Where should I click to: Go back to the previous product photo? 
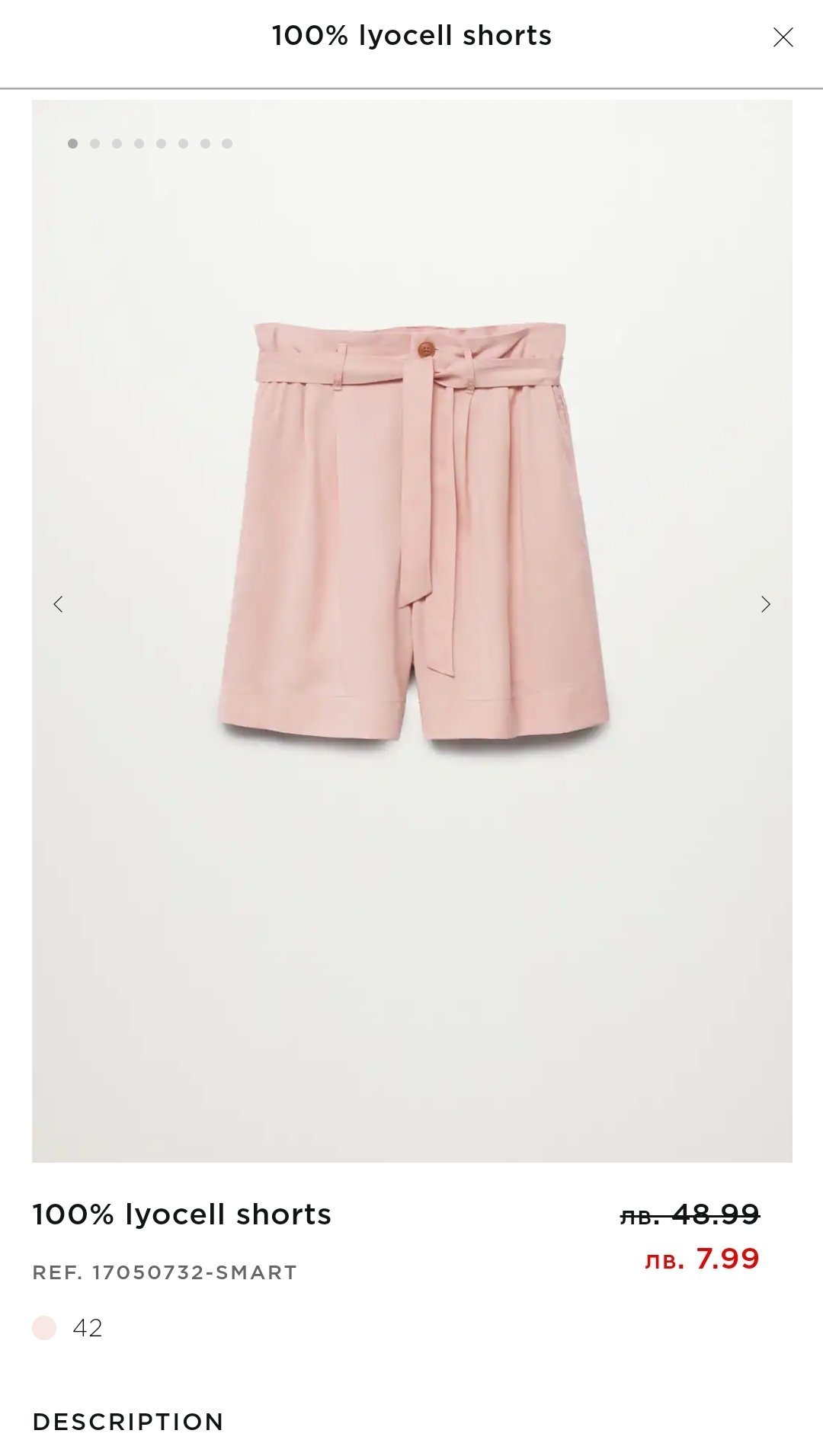[x=58, y=604]
